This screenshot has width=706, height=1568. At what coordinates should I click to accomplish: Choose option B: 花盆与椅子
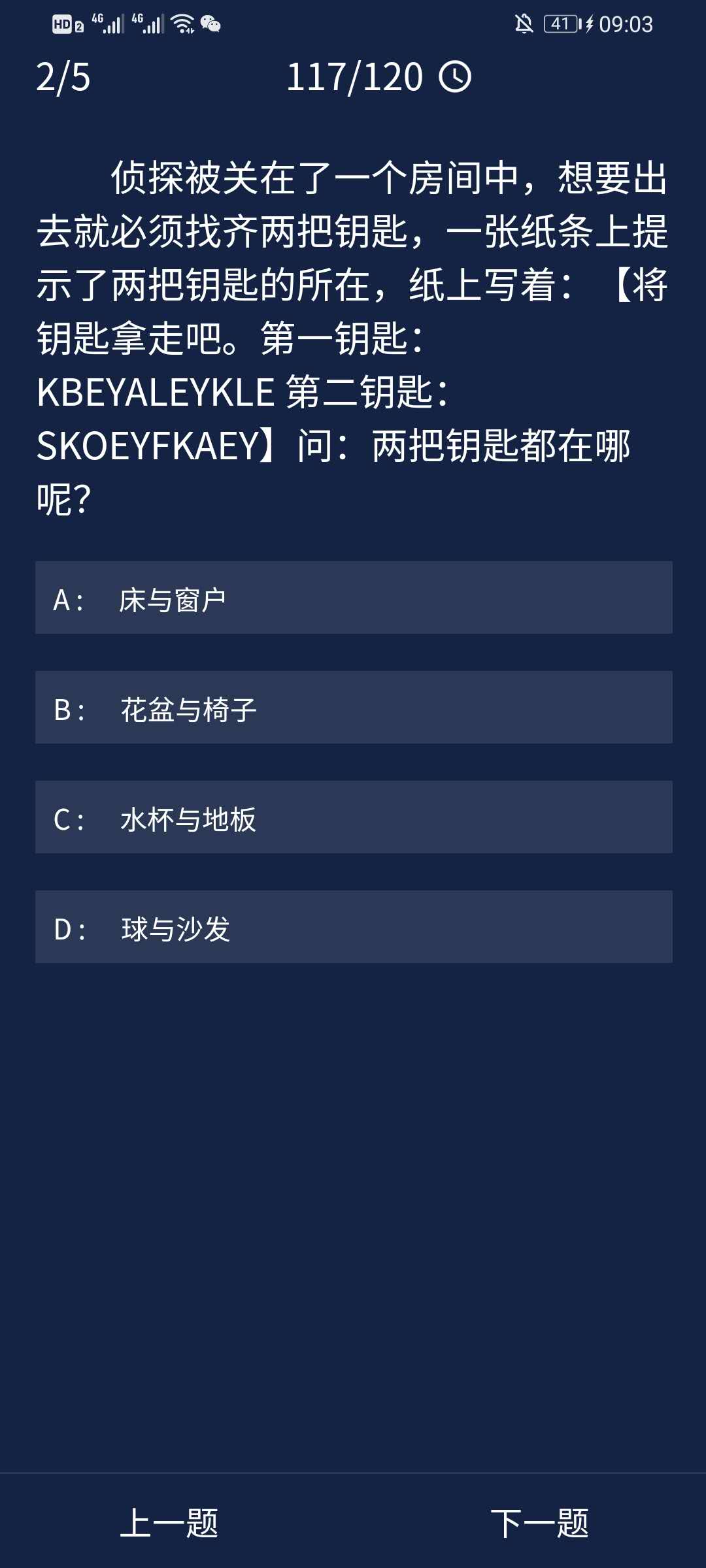tap(353, 708)
